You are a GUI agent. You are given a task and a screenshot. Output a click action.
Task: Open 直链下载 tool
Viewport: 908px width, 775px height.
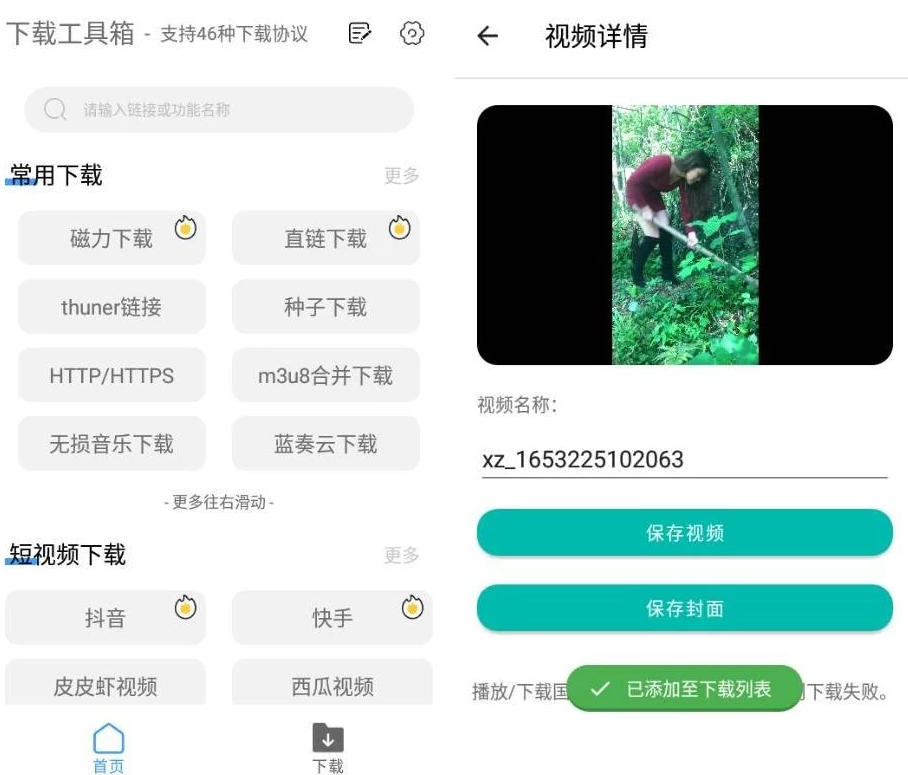click(325, 238)
